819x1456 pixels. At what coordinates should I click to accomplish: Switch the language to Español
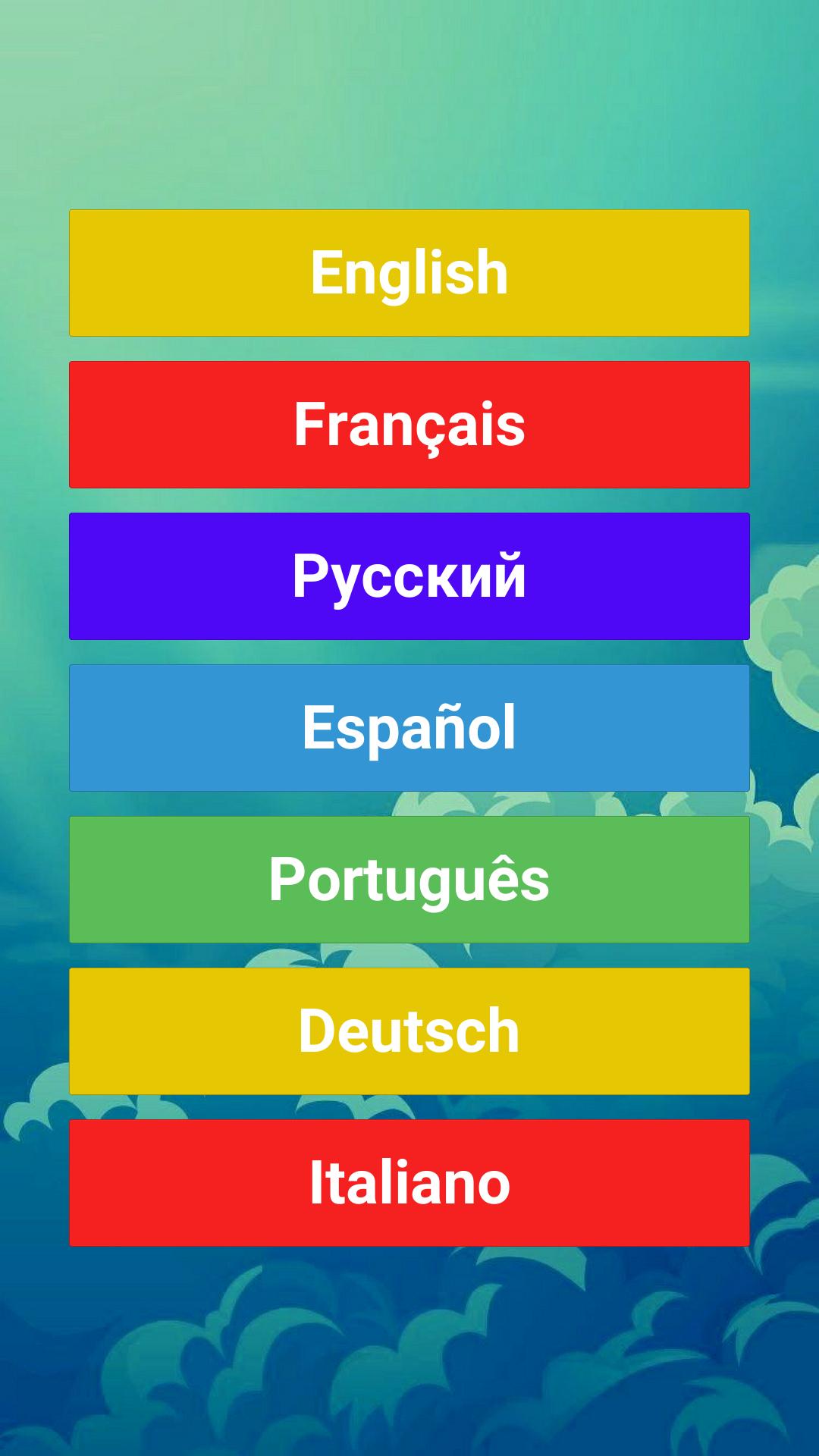click(x=409, y=728)
